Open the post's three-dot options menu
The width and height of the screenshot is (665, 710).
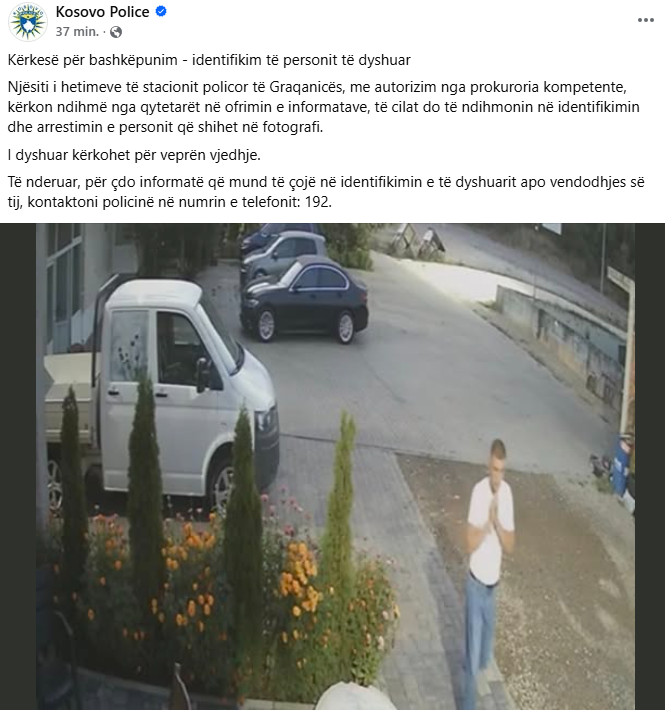click(x=645, y=20)
